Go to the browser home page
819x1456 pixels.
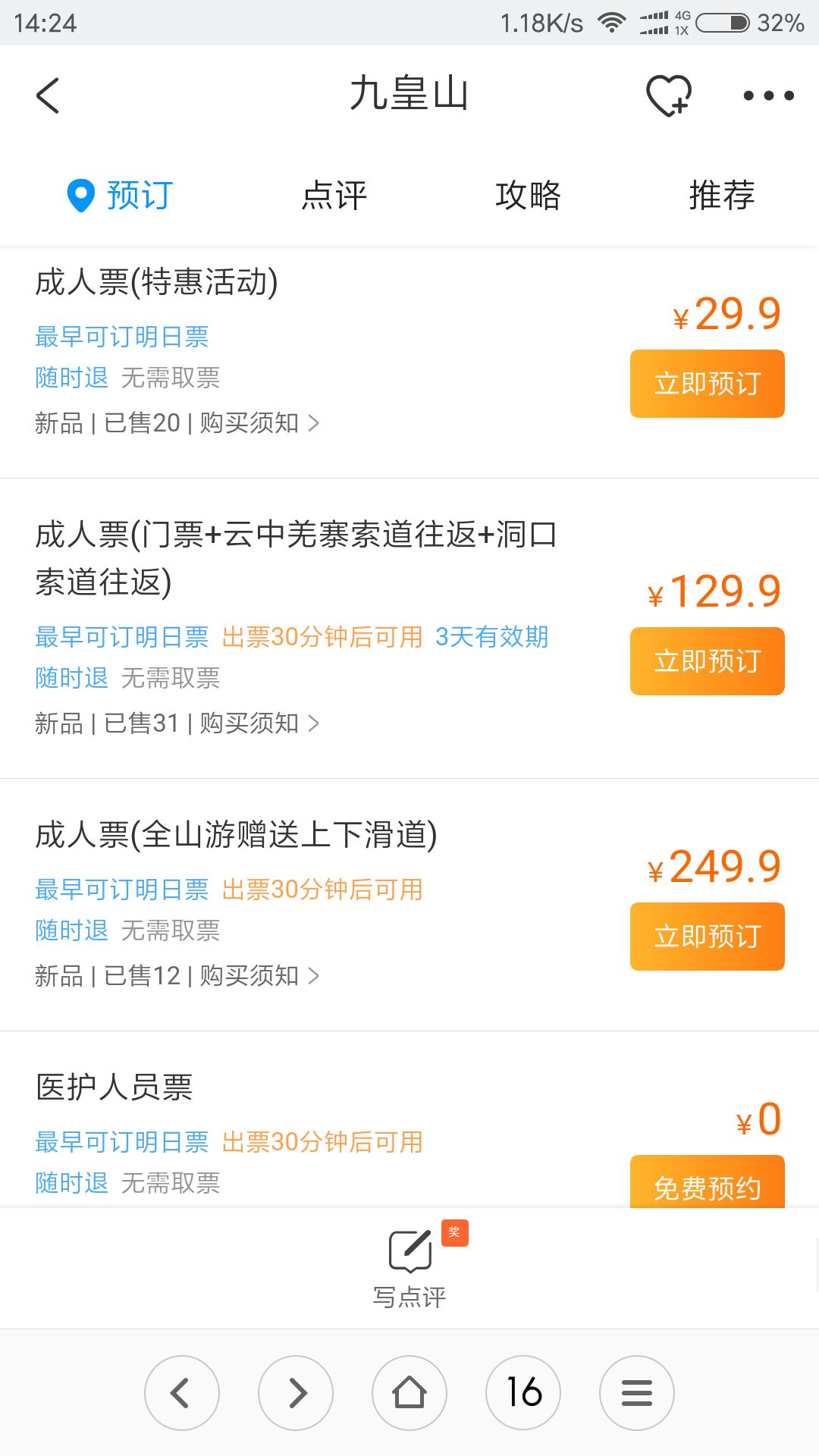click(409, 1393)
